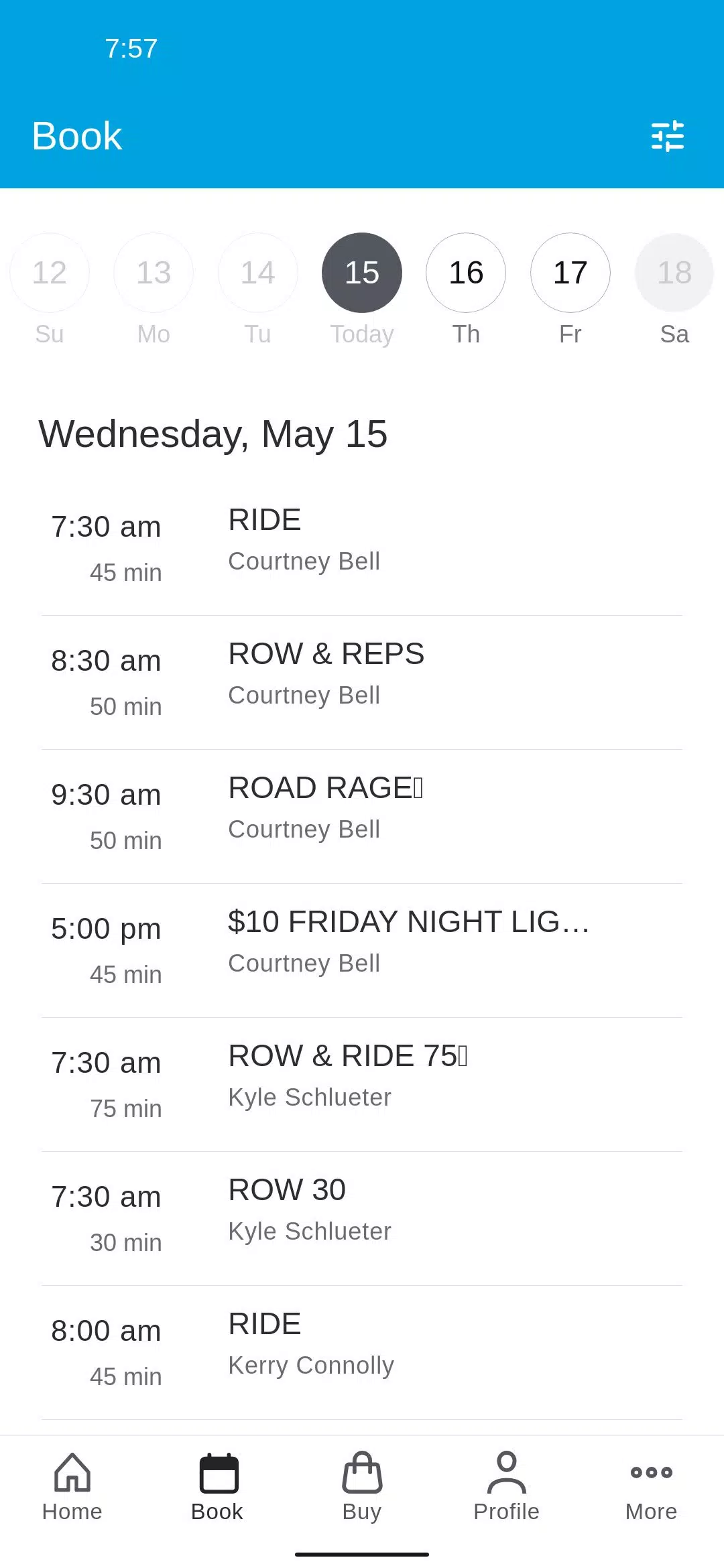Select Thursday the 16th

[x=466, y=273]
